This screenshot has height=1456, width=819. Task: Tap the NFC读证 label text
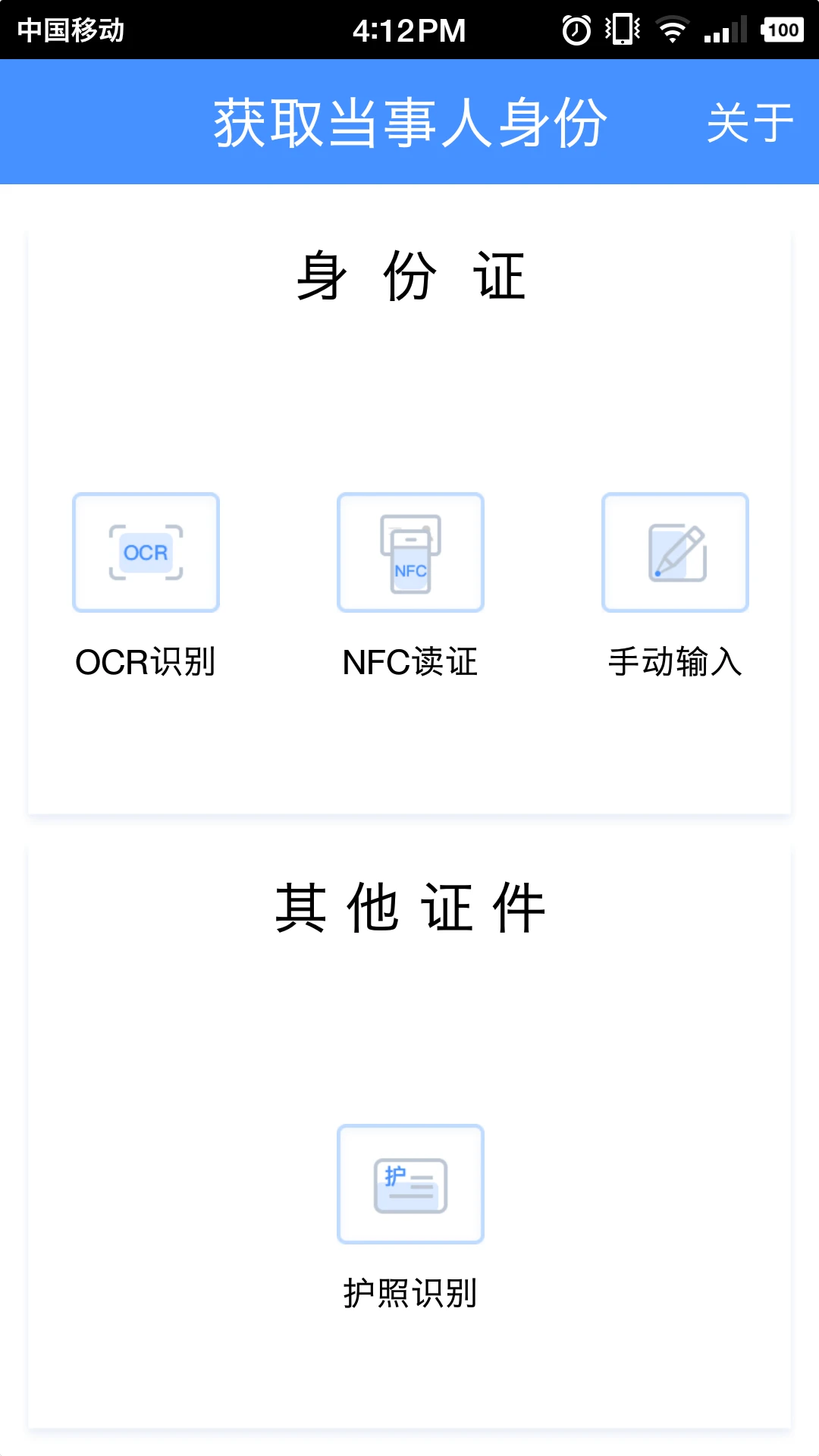410,662
